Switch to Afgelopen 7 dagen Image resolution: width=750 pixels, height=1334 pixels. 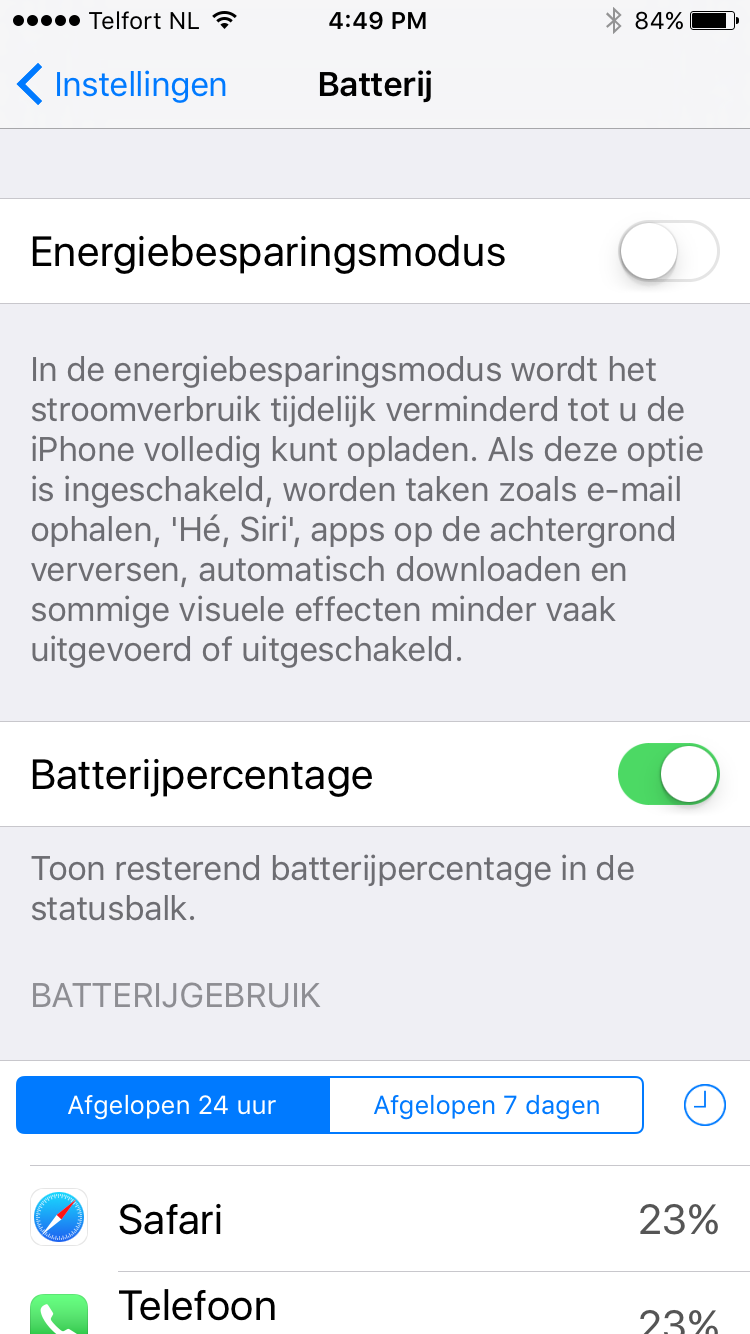point(486,1105)
